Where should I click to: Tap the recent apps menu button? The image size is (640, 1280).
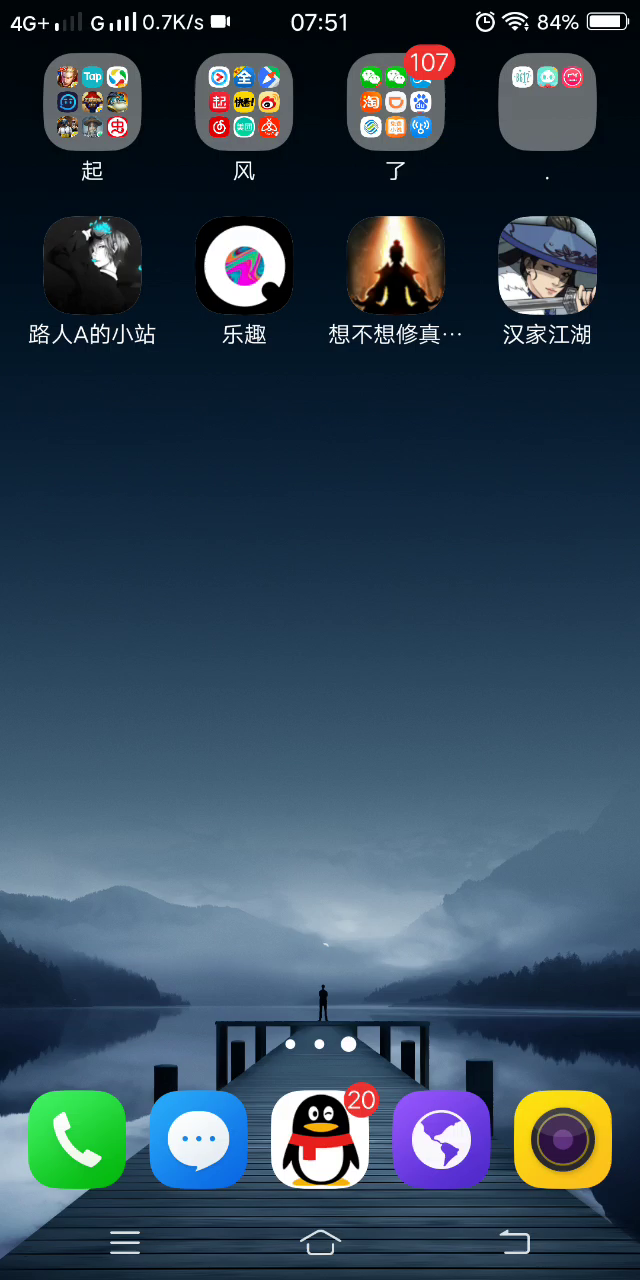tap(125, 1242)
